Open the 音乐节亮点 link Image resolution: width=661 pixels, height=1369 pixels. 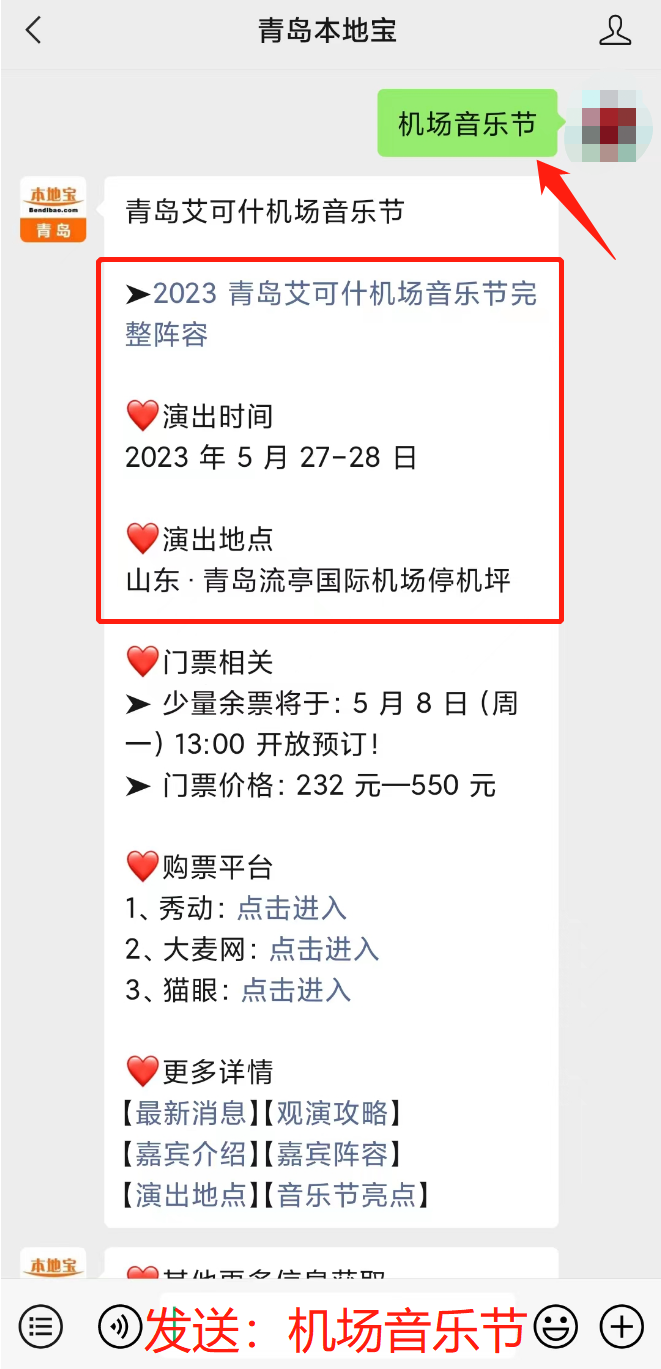pyautogui.click(x=346, y=1195)
